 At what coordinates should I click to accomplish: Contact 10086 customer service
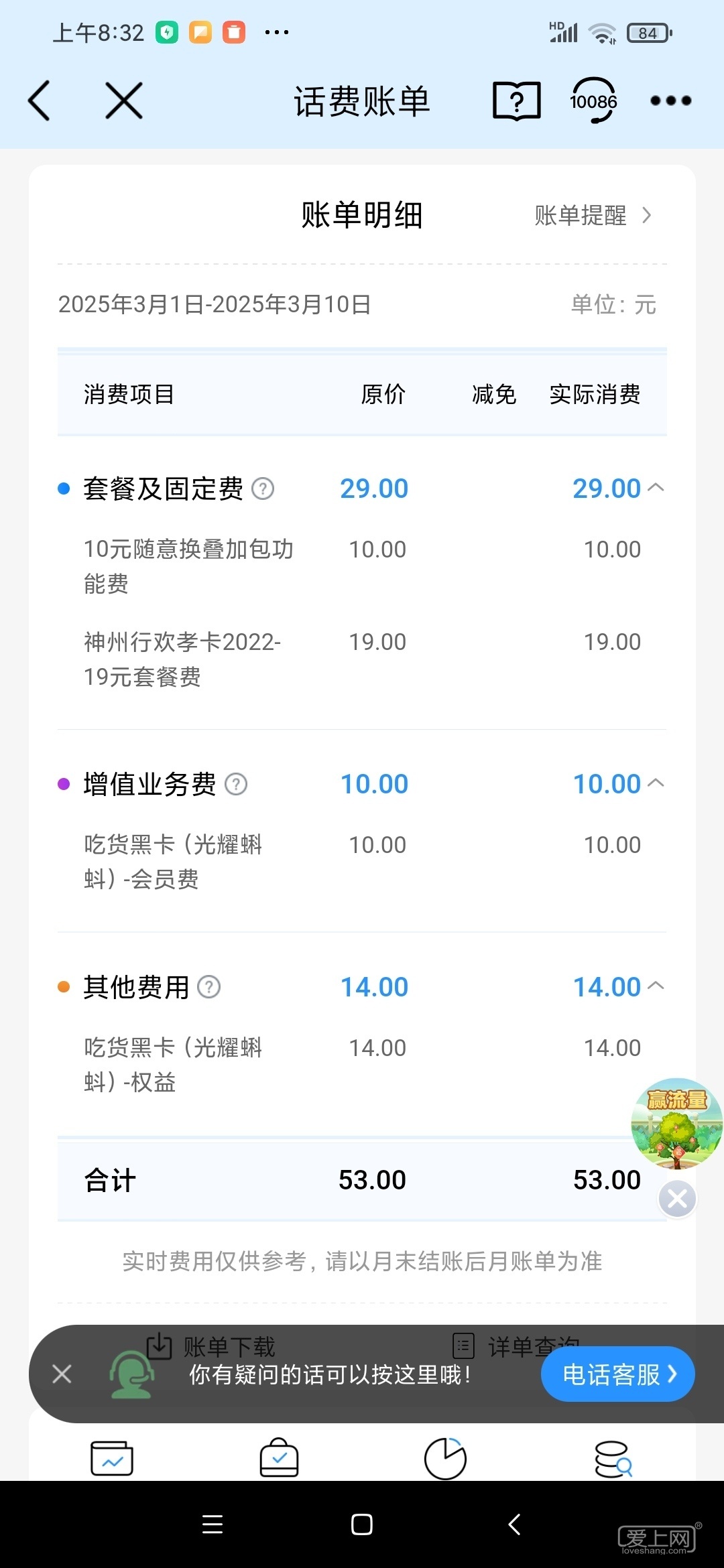[593, 101]
